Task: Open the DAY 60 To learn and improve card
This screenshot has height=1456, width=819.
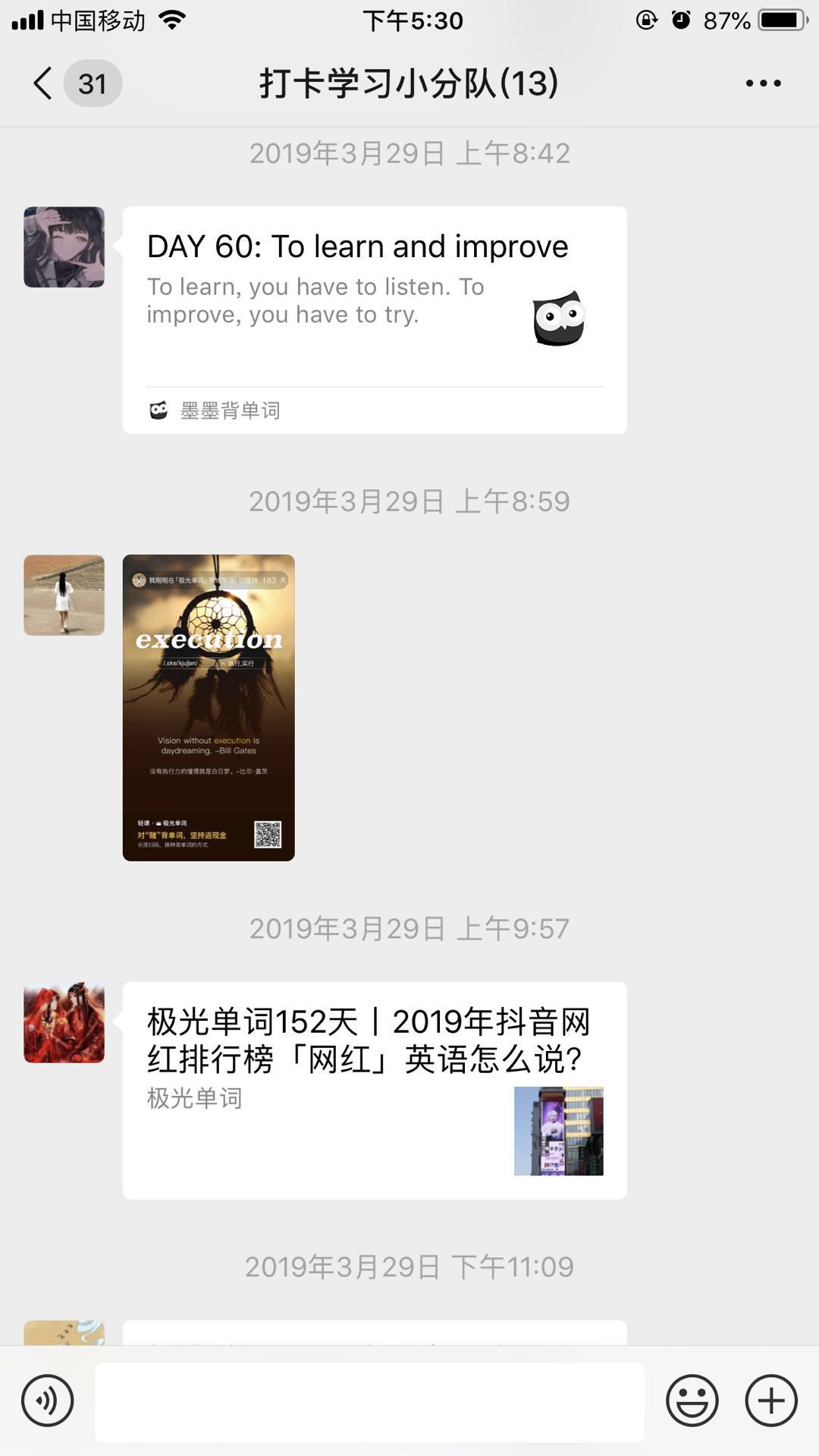Action: (374, 318)
